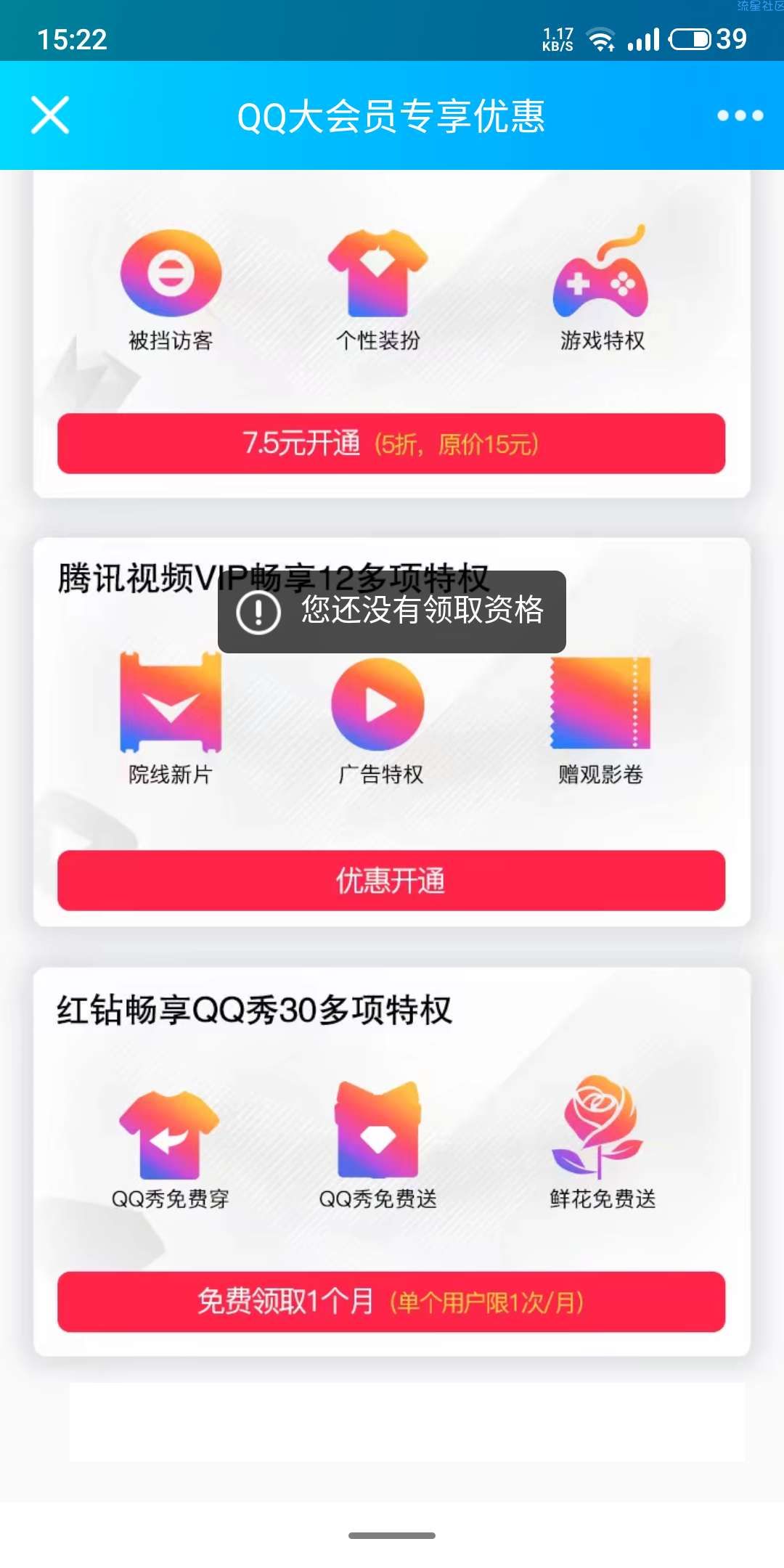Close the QQ大会员专享优惠 page
The image size is (784, 1568).
[x=50, y=115]
